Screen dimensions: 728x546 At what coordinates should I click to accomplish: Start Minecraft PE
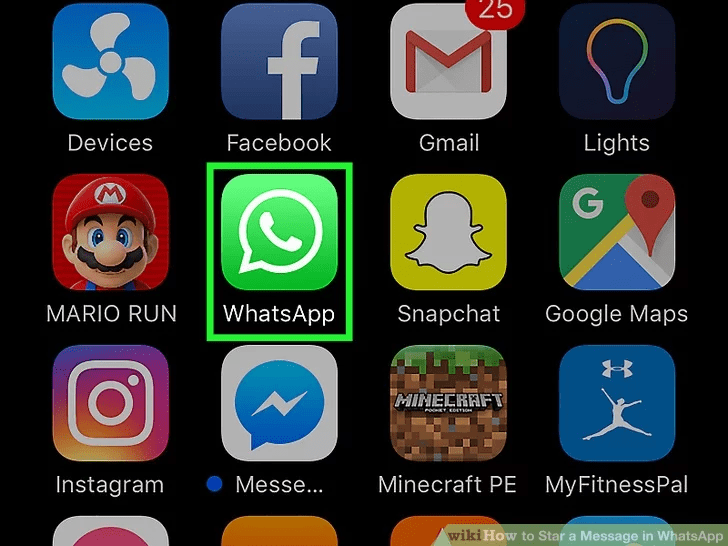pos(447,403)
